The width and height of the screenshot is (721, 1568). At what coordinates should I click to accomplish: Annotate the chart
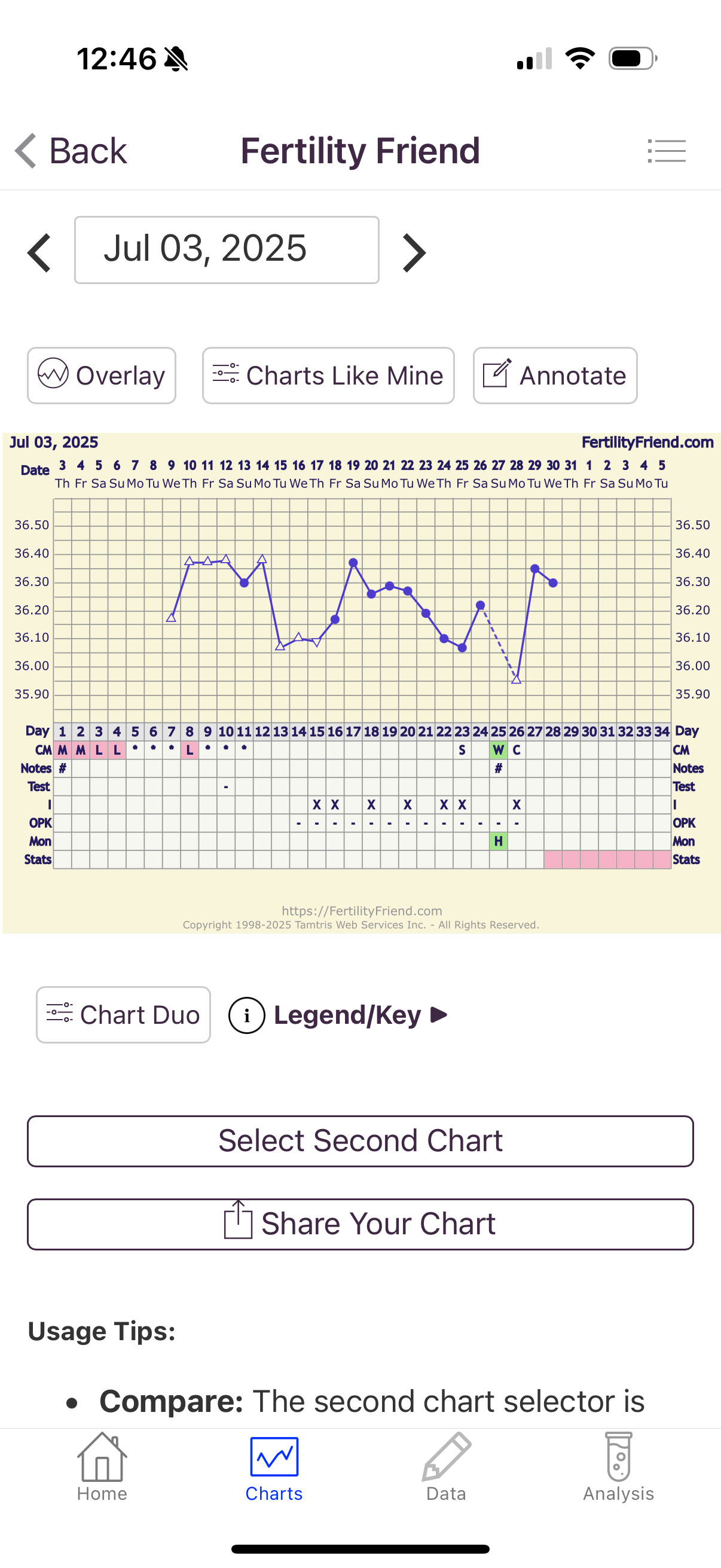(554, 376)
